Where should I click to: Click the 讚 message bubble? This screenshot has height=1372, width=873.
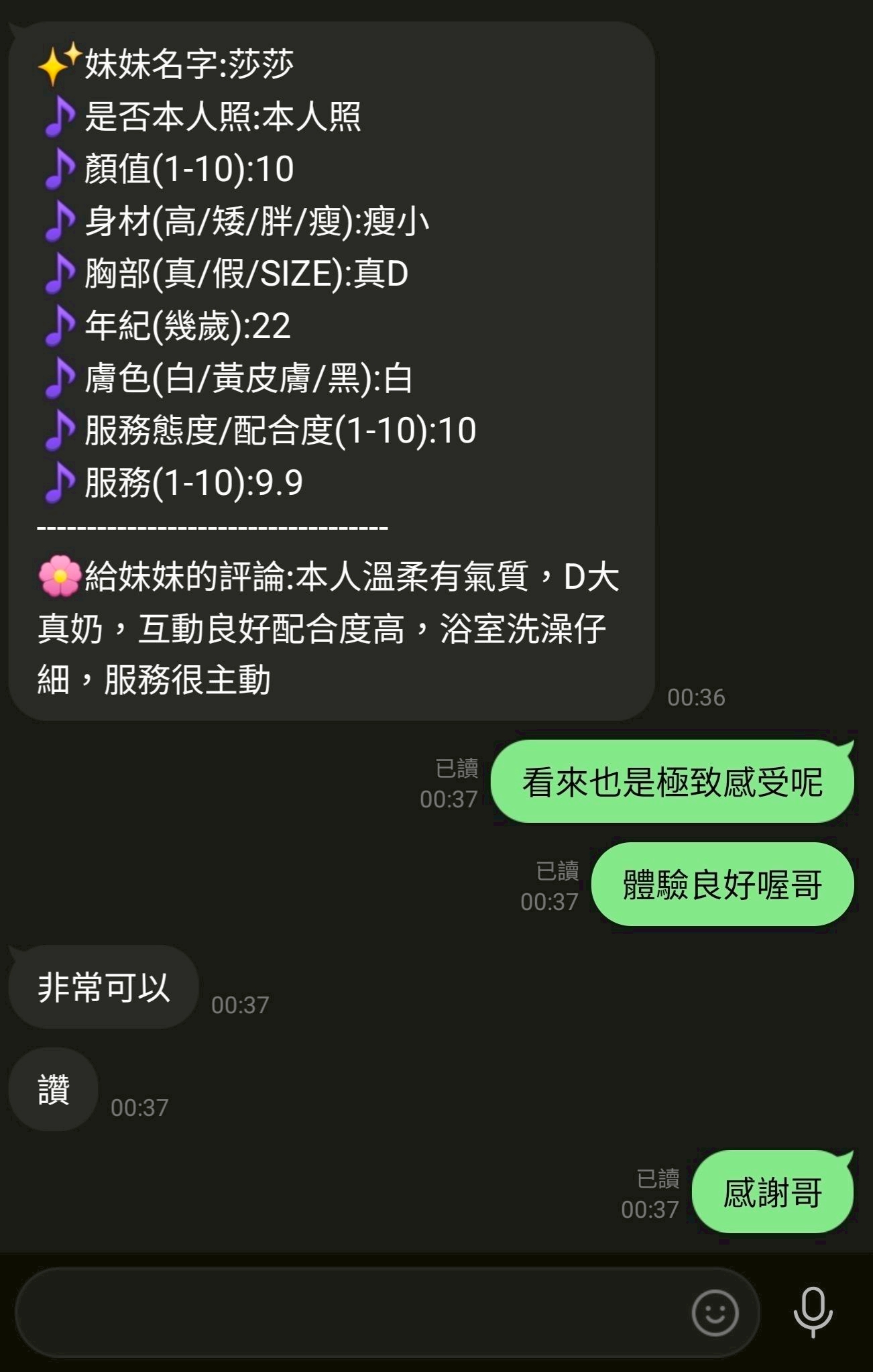pos(52,1088)
